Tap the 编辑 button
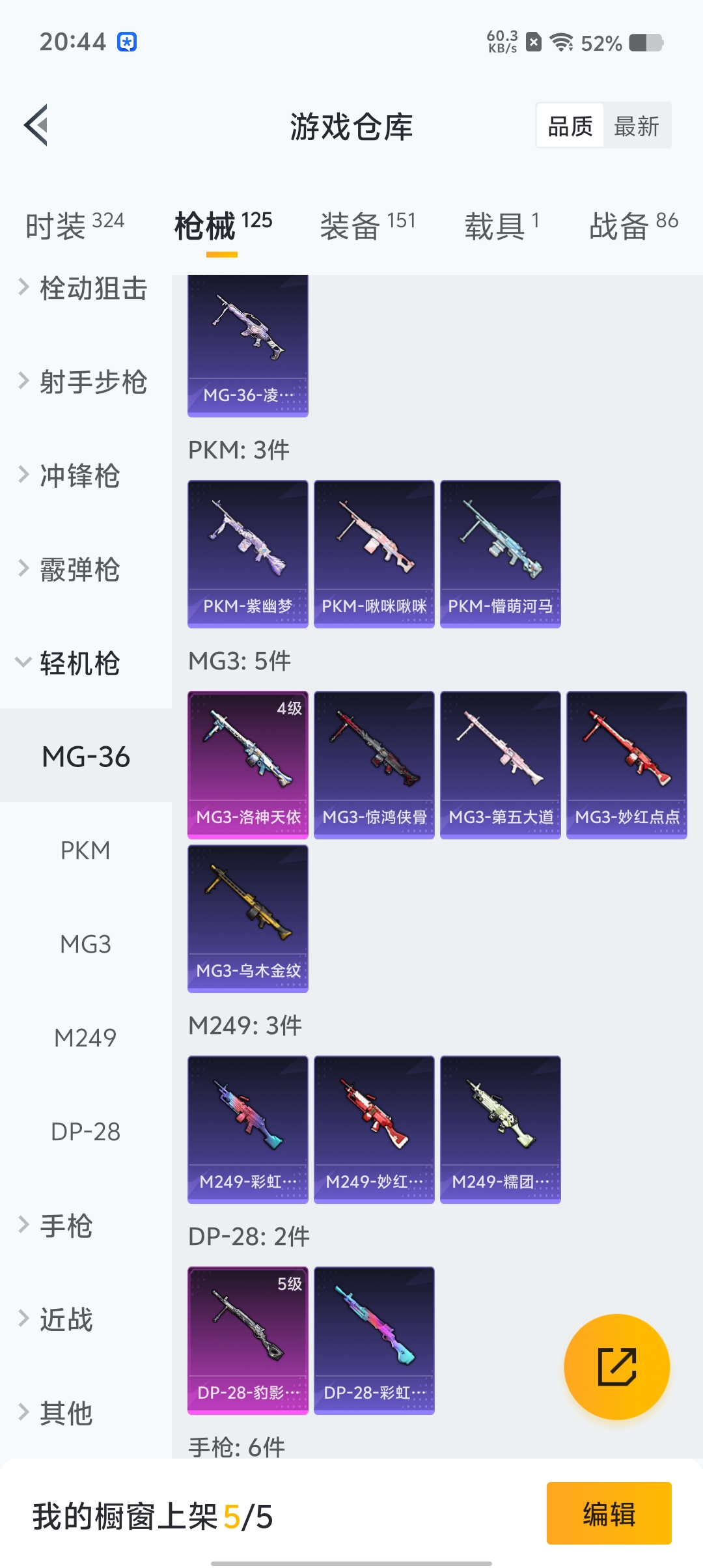Image resolution: width=703 pixels, height=1568 pixels. click(609, 1513)
